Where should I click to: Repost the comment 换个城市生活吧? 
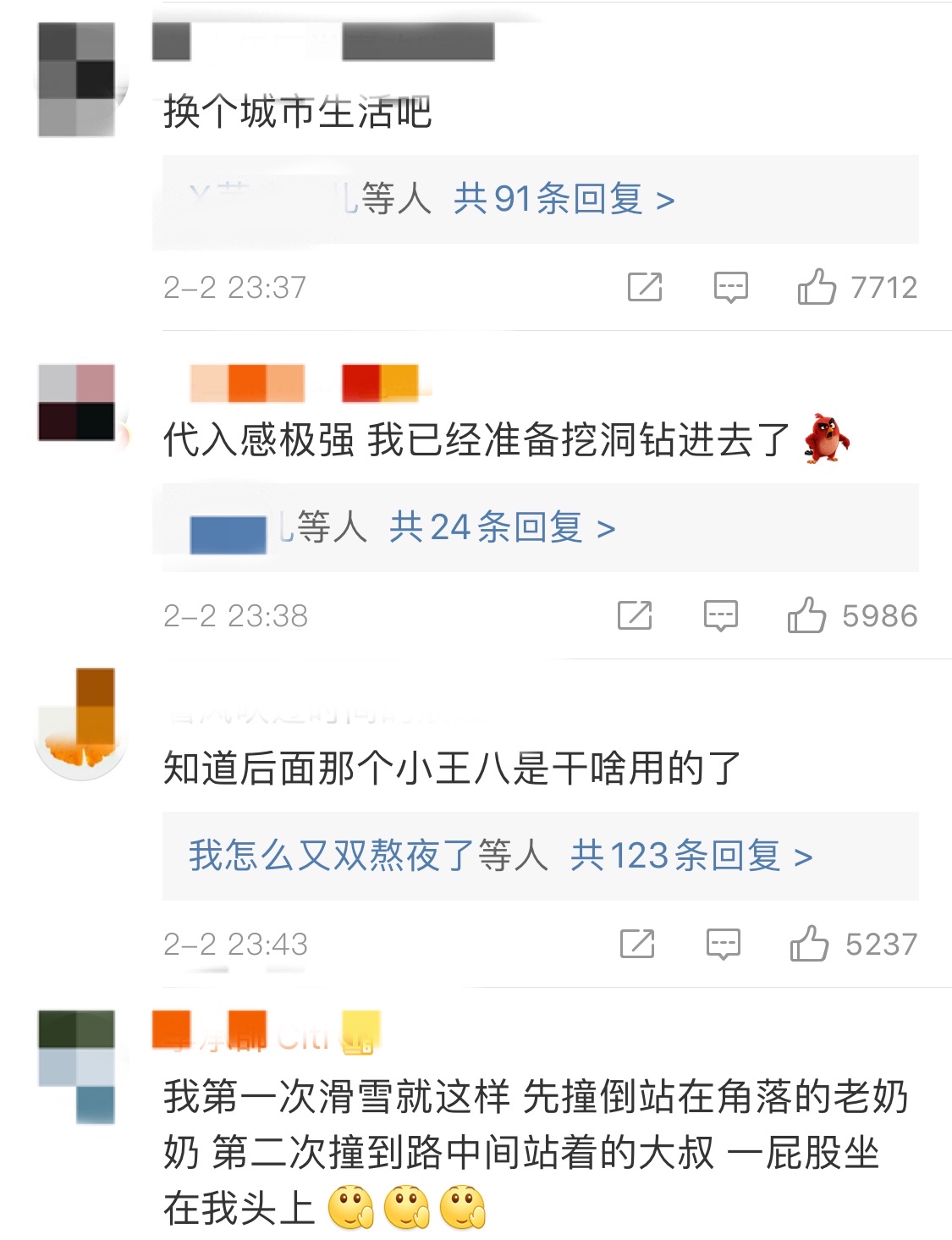click(x=644, y=287)
